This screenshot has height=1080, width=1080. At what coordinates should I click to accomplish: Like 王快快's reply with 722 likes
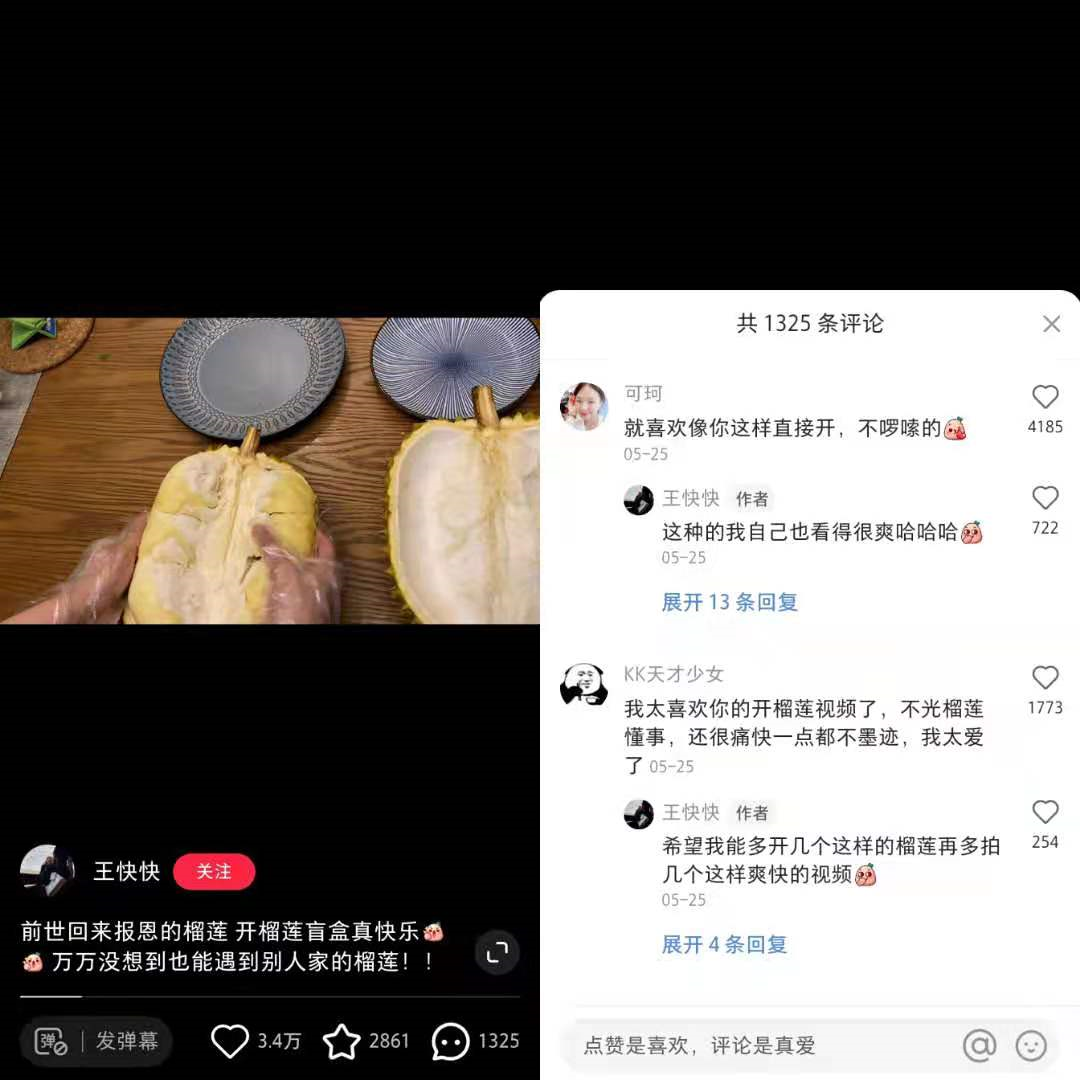(x=1045, y=498)
